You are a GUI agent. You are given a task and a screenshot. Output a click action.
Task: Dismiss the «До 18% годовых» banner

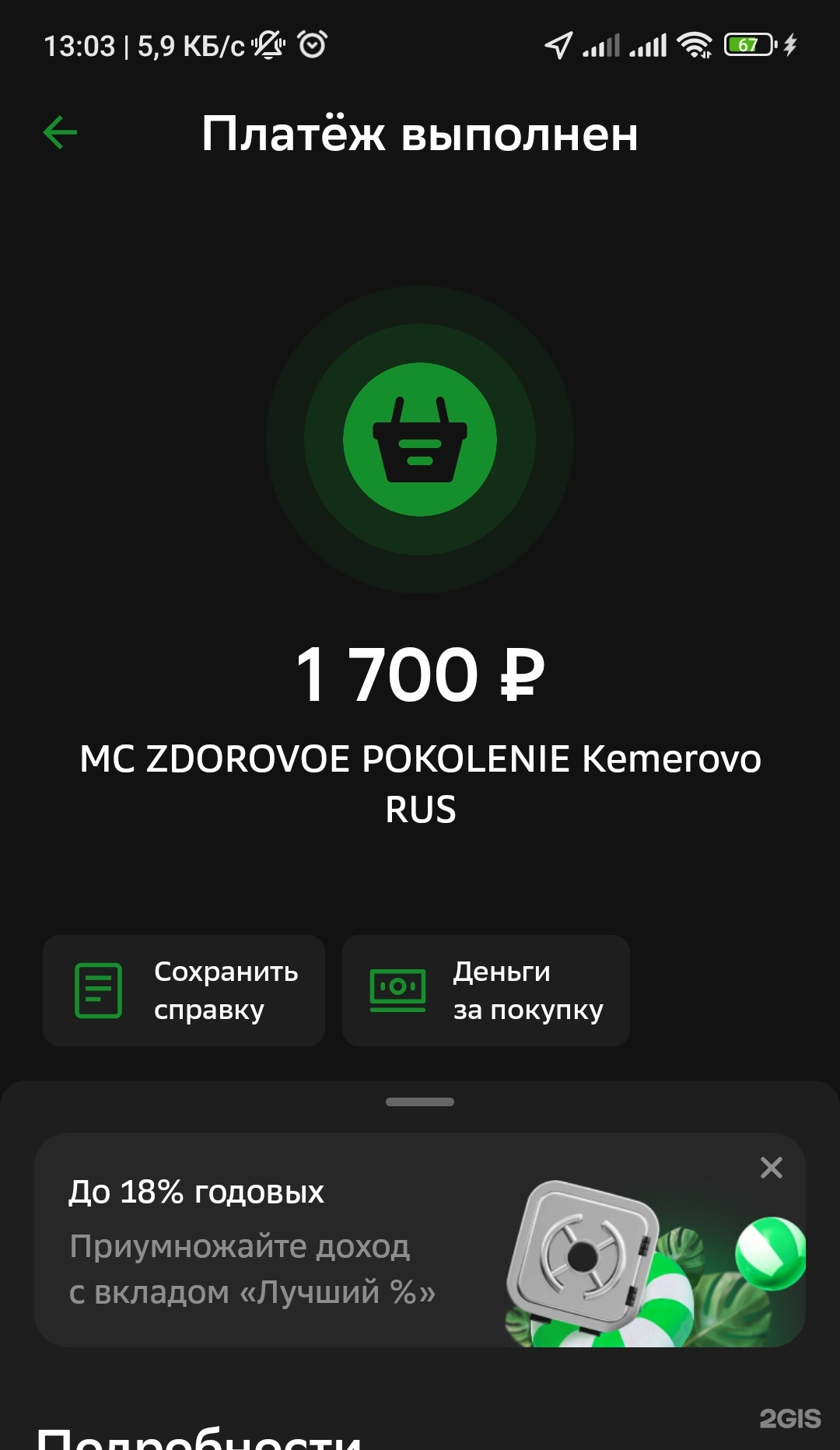[771, 1167]
